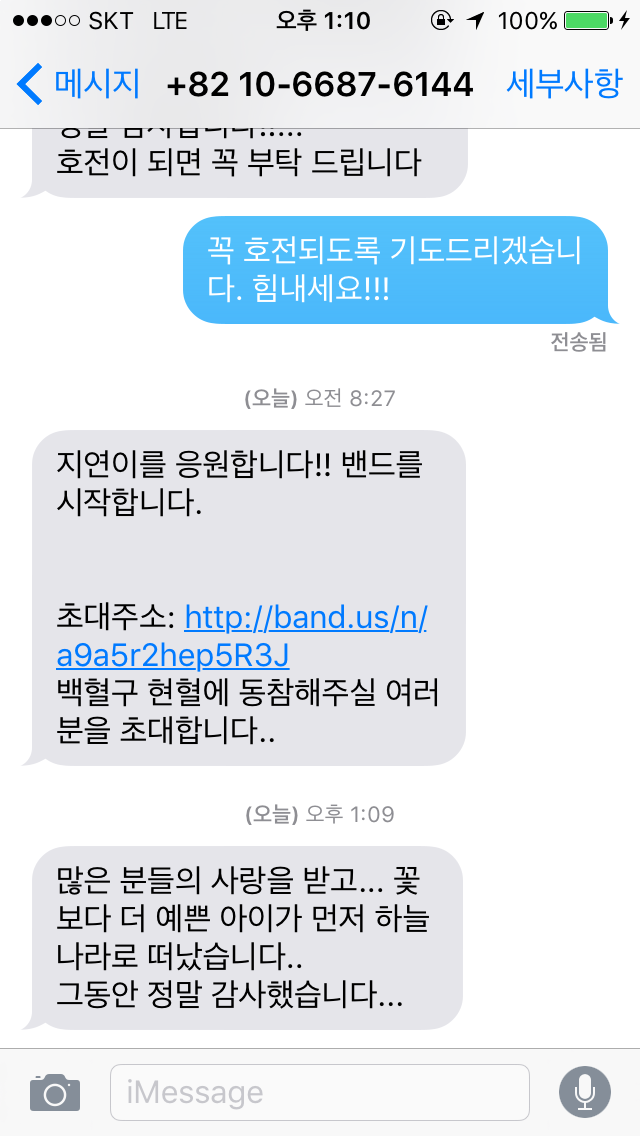
Task: Tap the camera icon to attach photo
Action: [x=54, y=1092]
